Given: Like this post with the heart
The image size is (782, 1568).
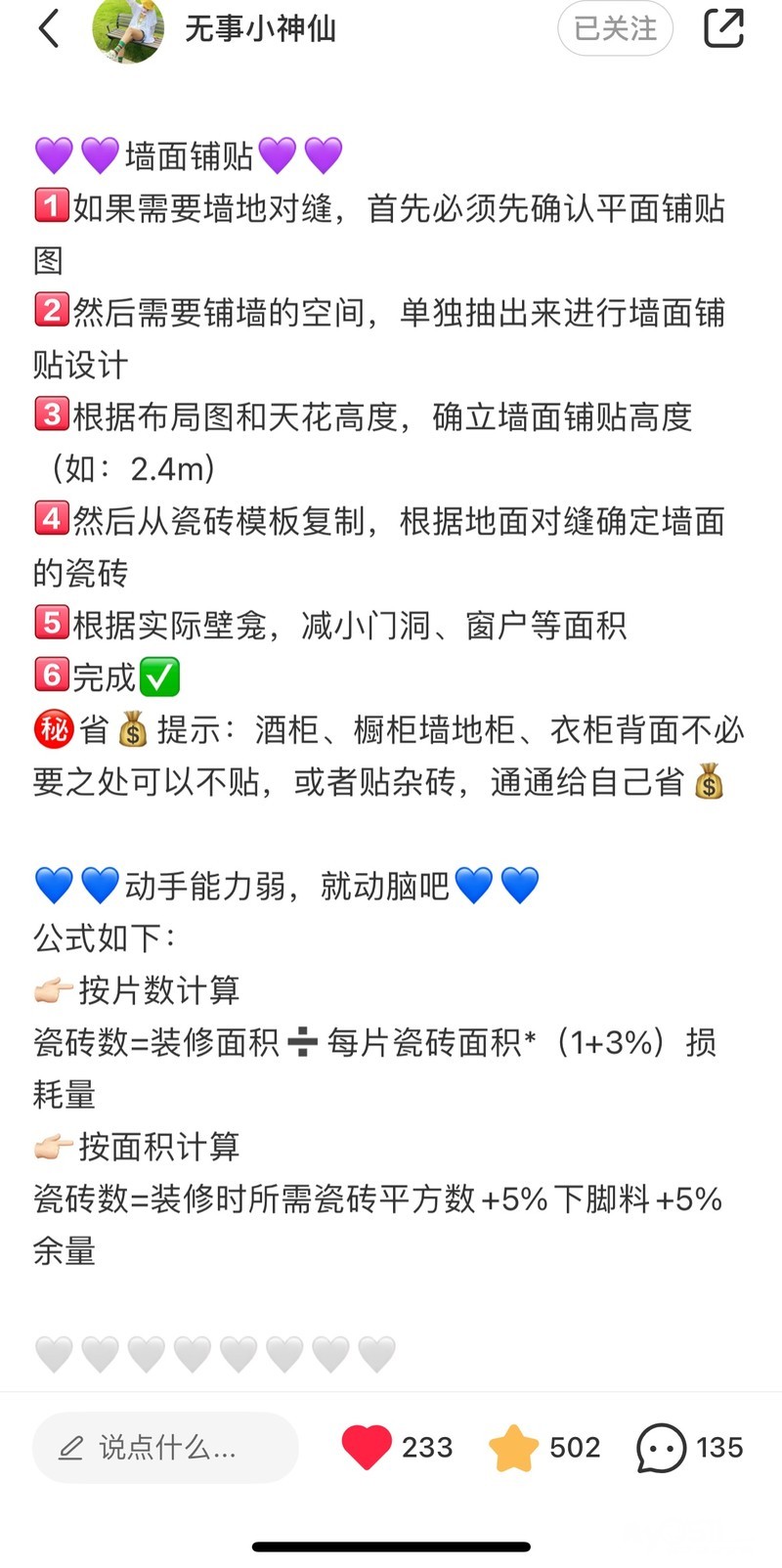Looking at the screenshot, I should coord(367,1447).
